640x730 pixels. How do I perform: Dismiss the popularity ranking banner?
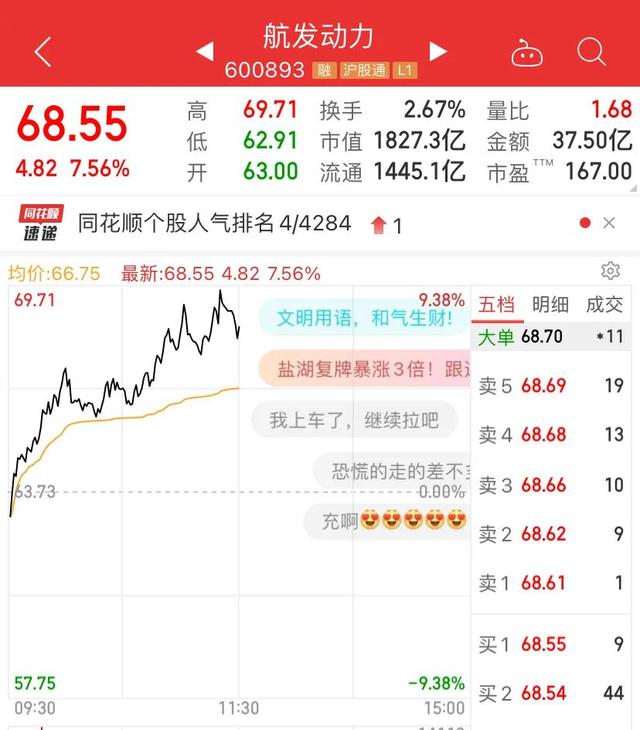pos(609,224)
